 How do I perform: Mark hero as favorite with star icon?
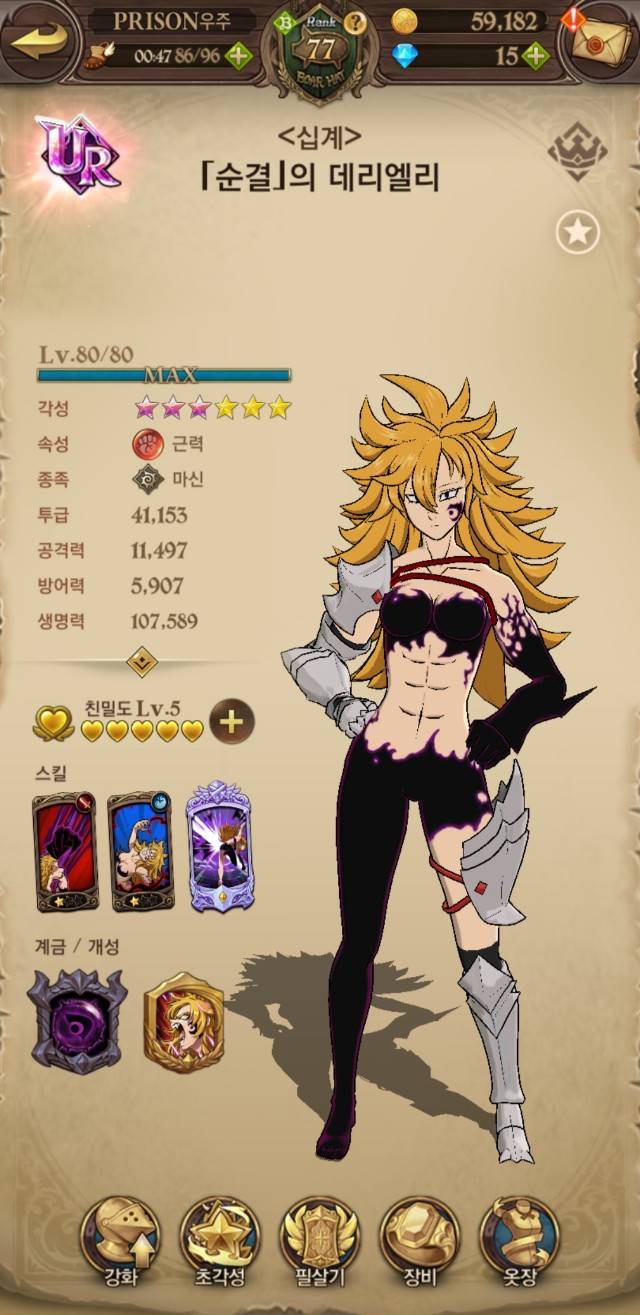tap(577, 233)
